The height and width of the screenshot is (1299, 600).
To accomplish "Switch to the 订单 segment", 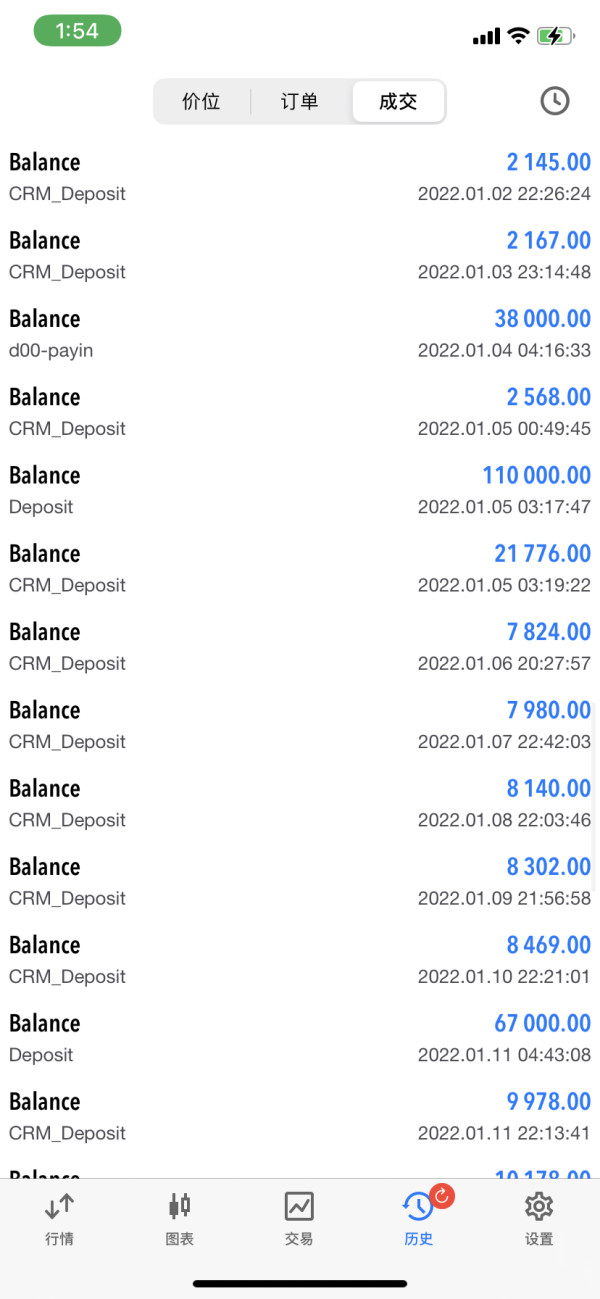I will (x=299, y=102).
